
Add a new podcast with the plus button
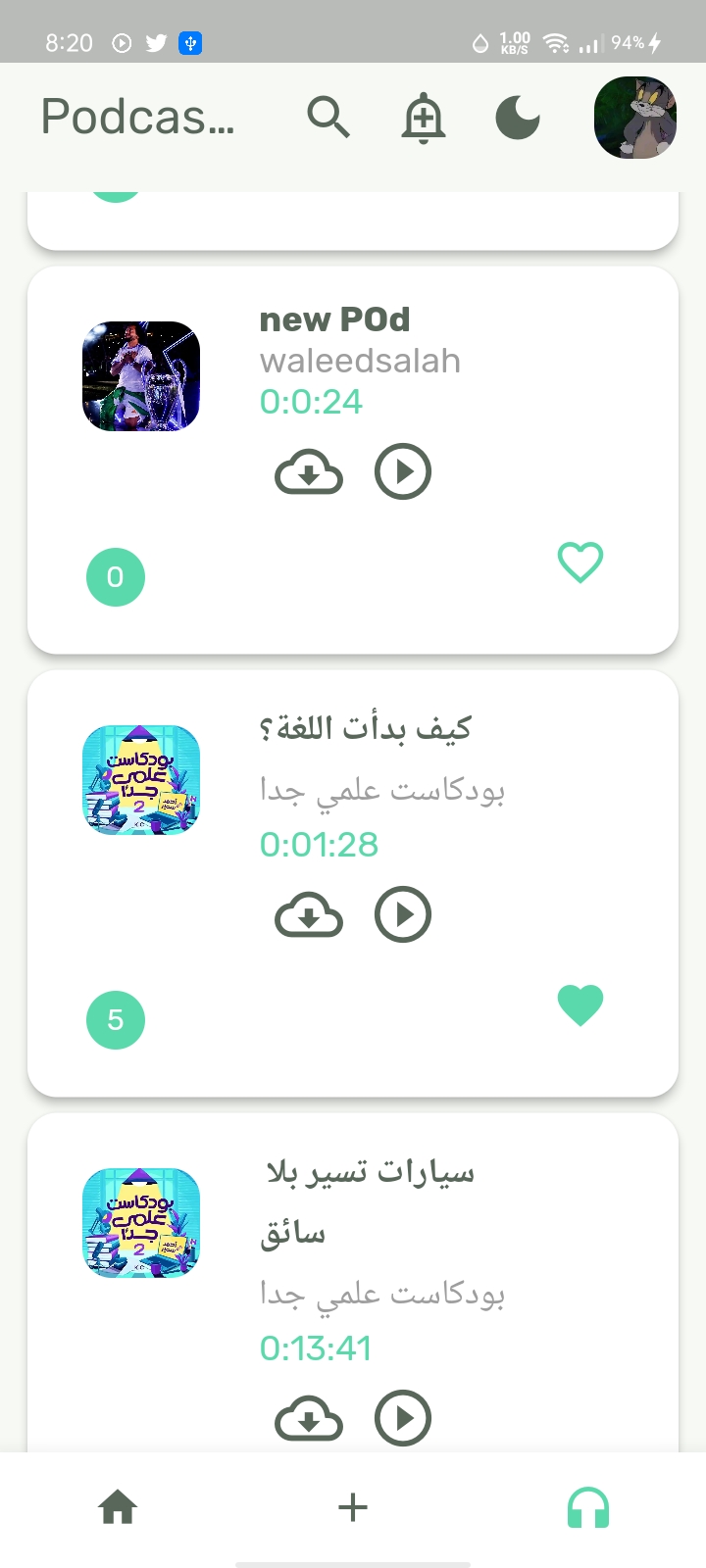click(353, 1507)
